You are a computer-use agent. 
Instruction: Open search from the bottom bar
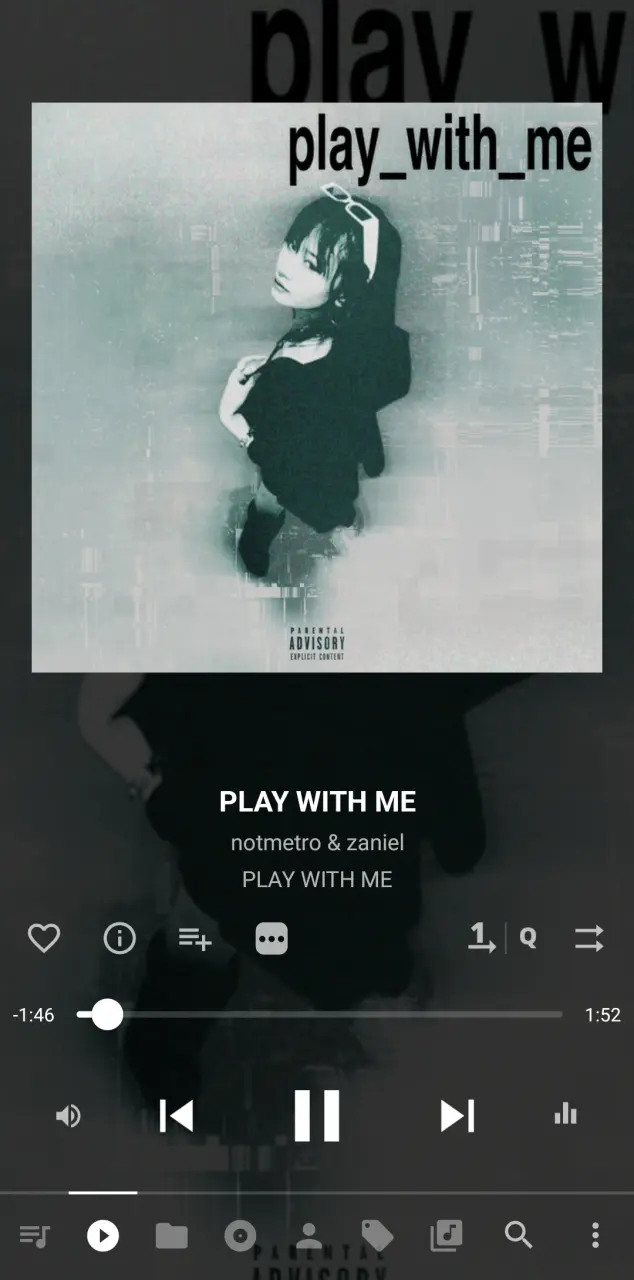[518, 1236]
